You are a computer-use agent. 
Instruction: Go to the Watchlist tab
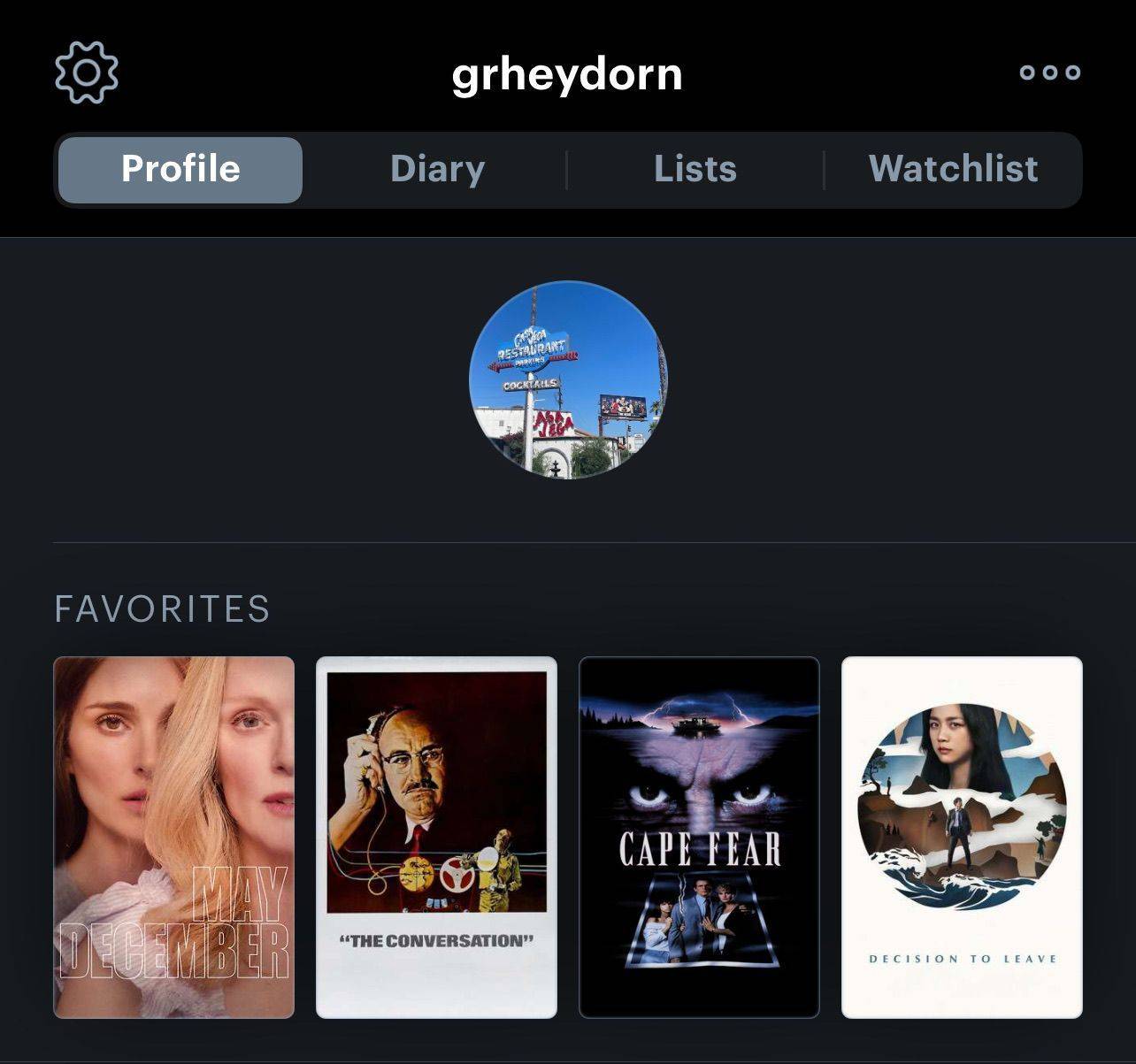click(953, 169)
